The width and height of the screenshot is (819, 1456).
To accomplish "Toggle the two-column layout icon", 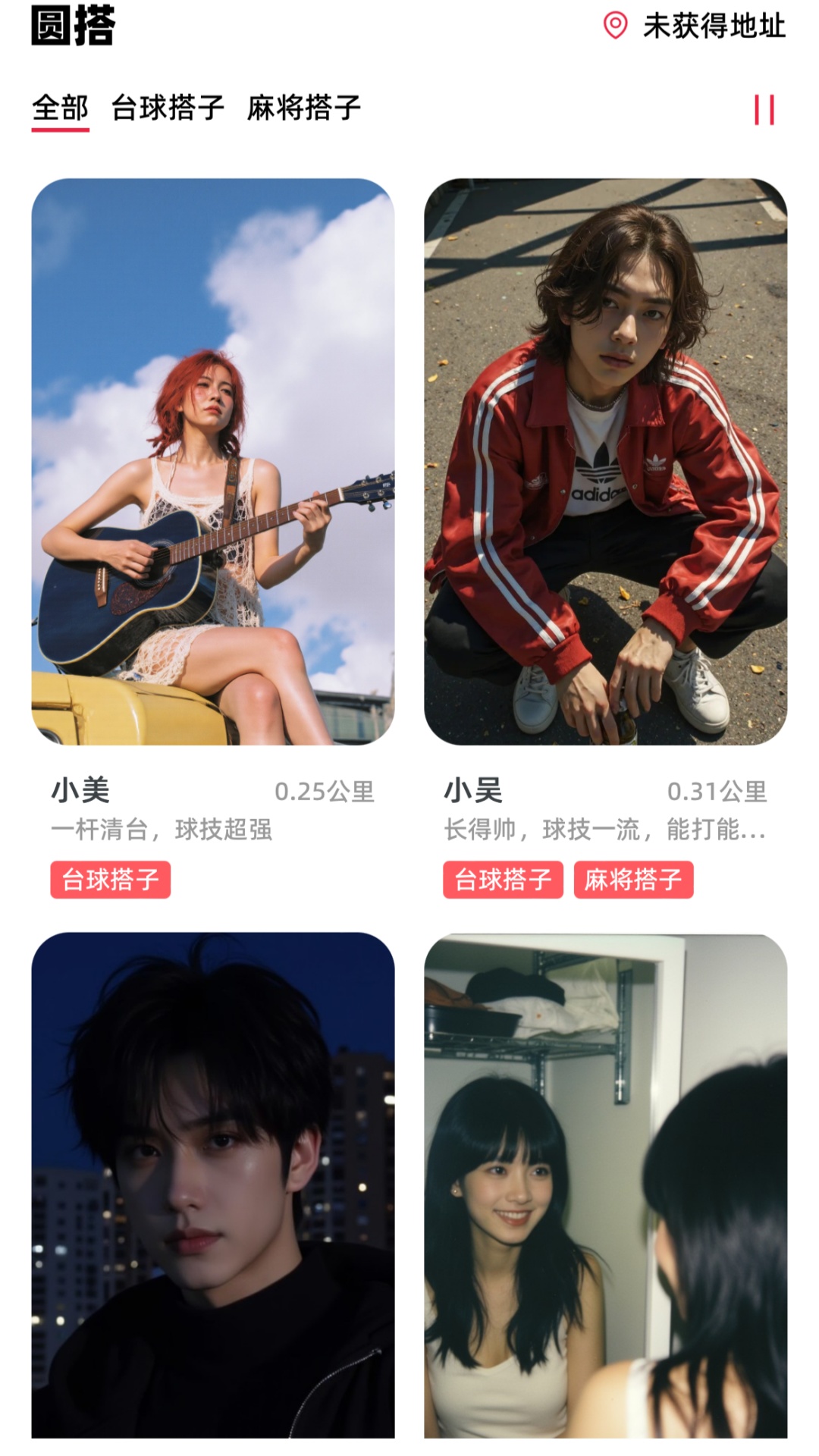I will (764, 110).
